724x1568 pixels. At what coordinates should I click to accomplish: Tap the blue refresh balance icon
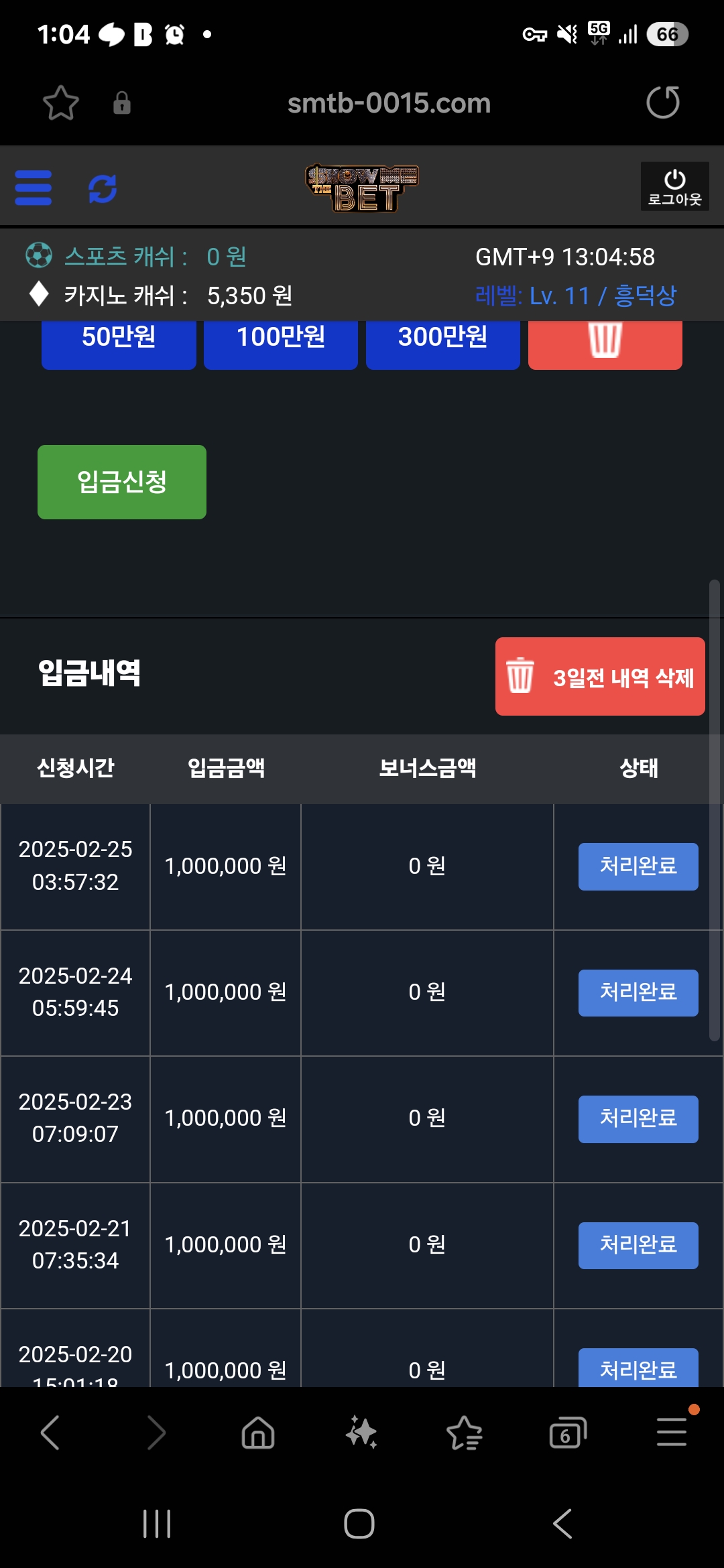click(103, 188)
